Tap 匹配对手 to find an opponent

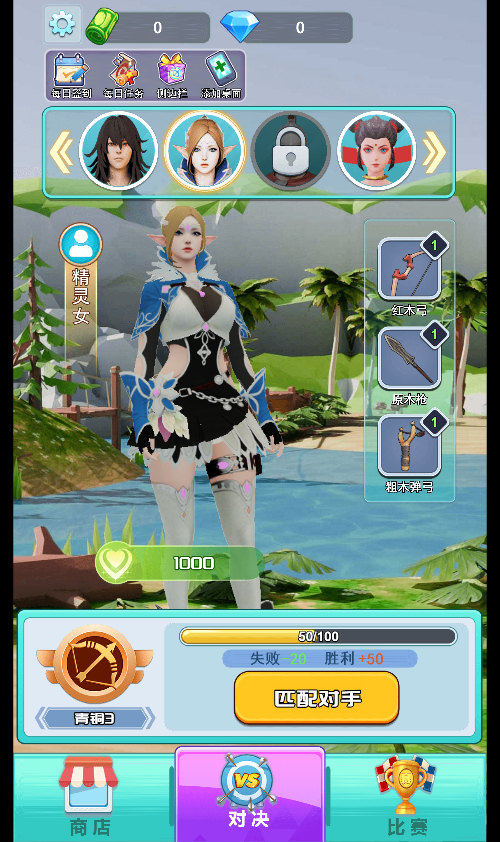pos(317,698)
